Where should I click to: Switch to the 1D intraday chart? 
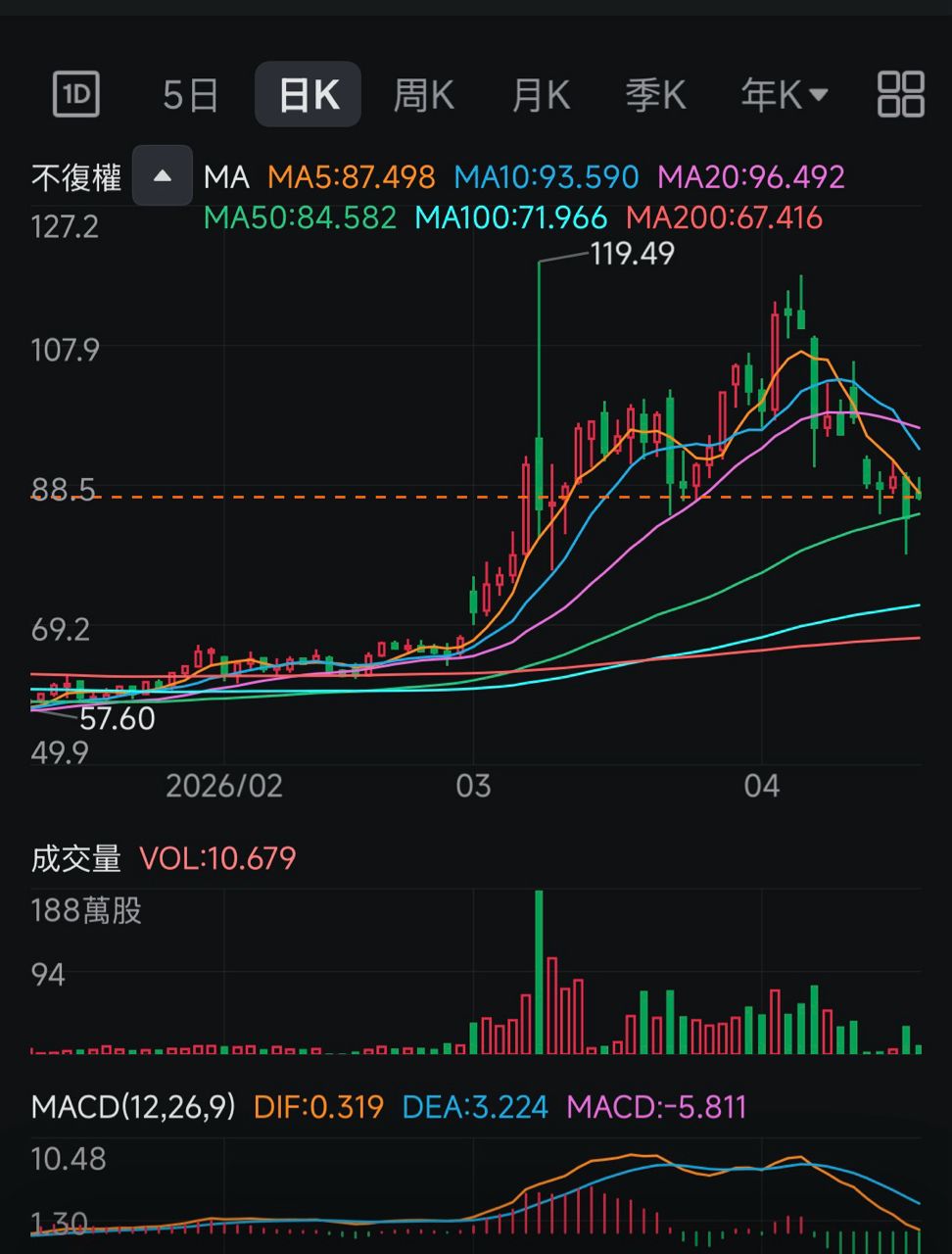tap(75, 95)
